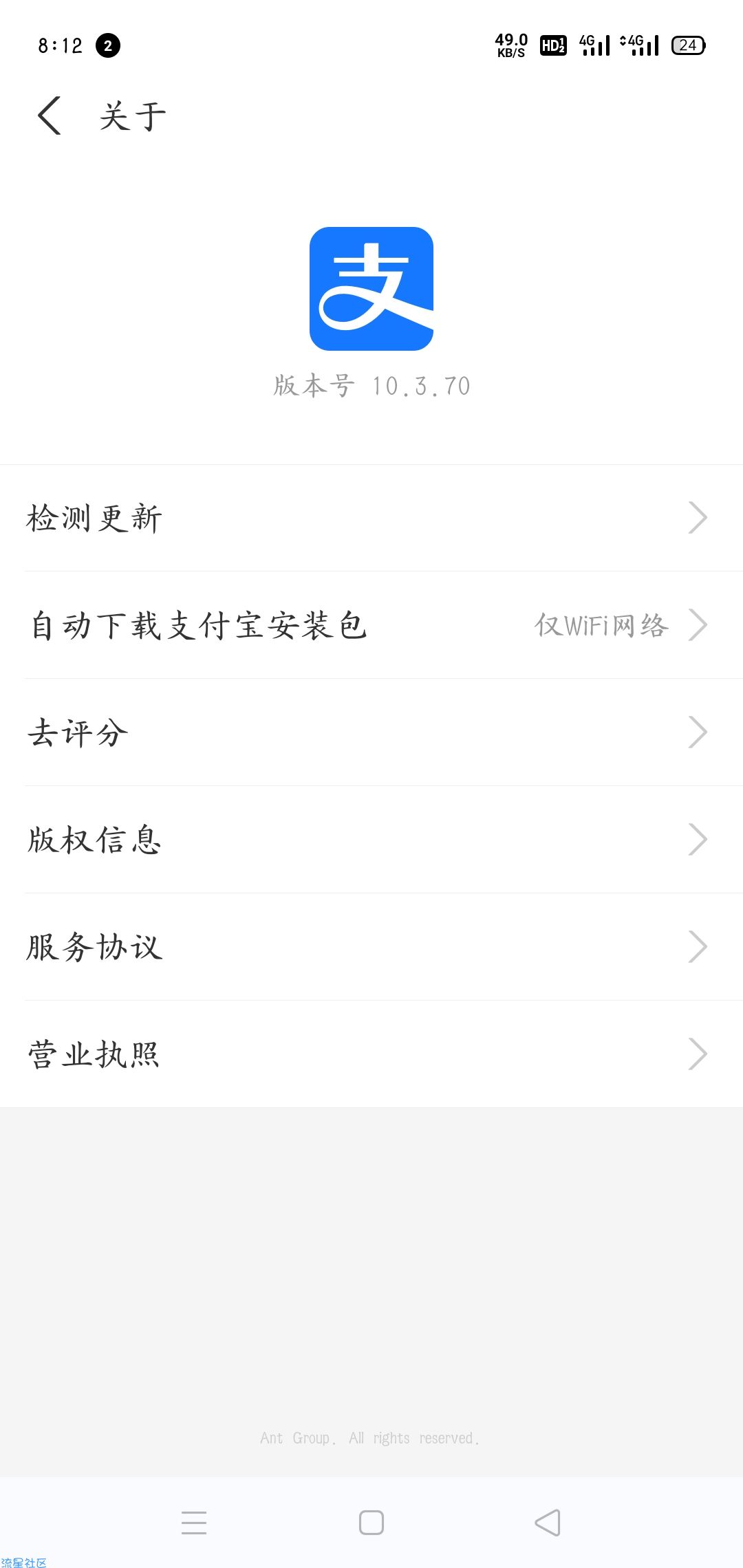Tap the 去评分 row
Viewport: 743px width, 1568px height.
pos(371,732)
